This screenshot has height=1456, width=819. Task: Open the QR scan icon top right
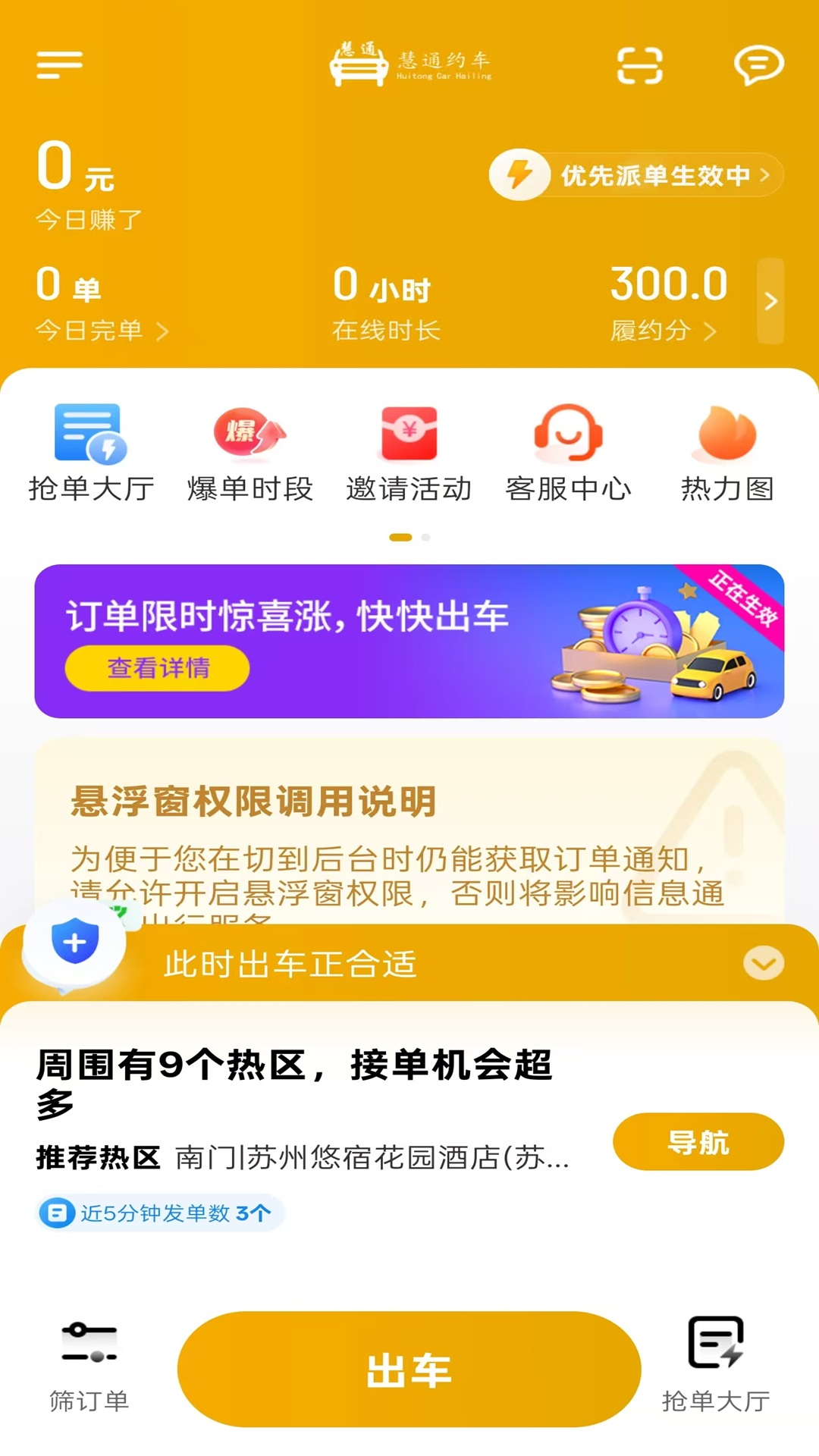641,67
